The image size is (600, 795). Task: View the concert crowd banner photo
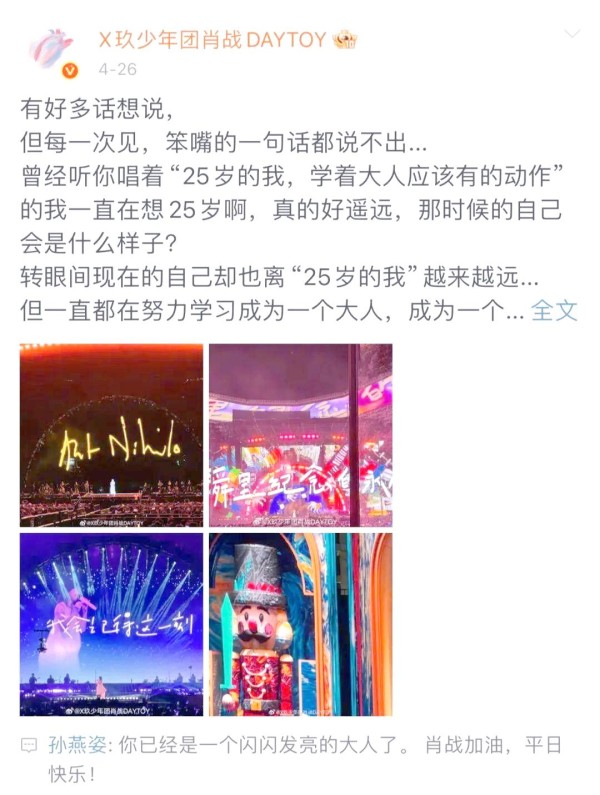tap(300, 435)
